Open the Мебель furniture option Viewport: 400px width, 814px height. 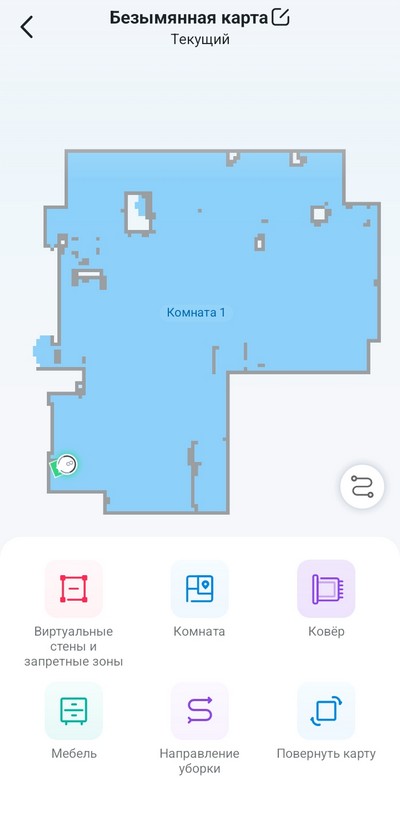pyautogui.click(x=74, y=711)
